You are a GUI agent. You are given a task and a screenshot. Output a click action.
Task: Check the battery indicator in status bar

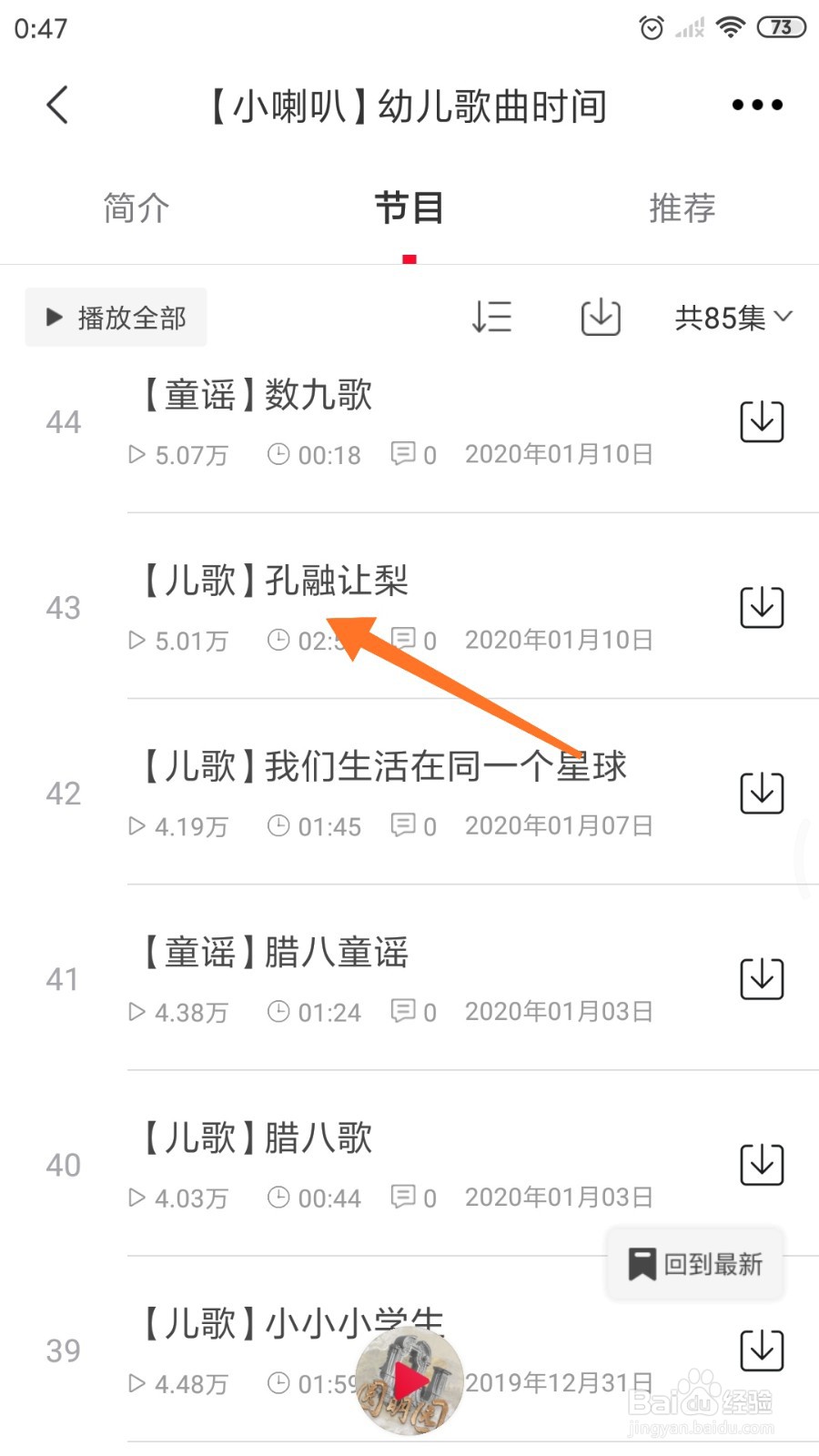[779, 27]
